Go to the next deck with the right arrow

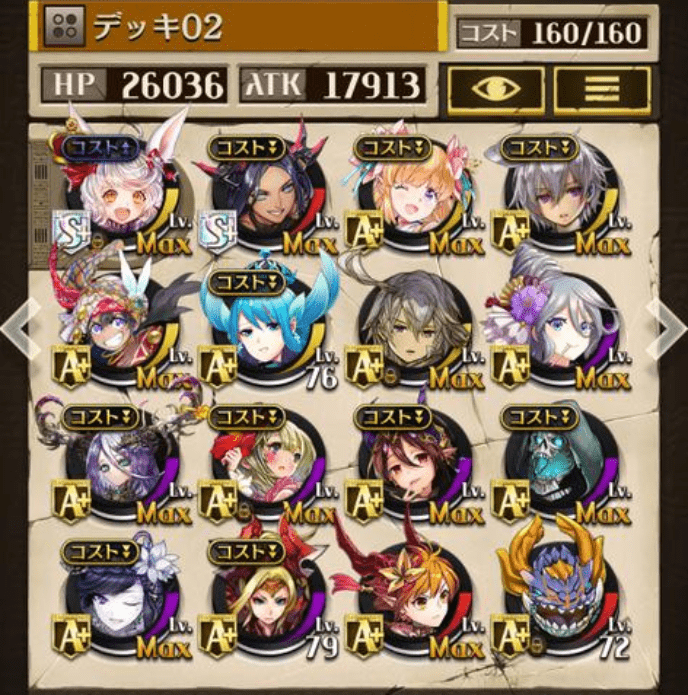(666, 324)
